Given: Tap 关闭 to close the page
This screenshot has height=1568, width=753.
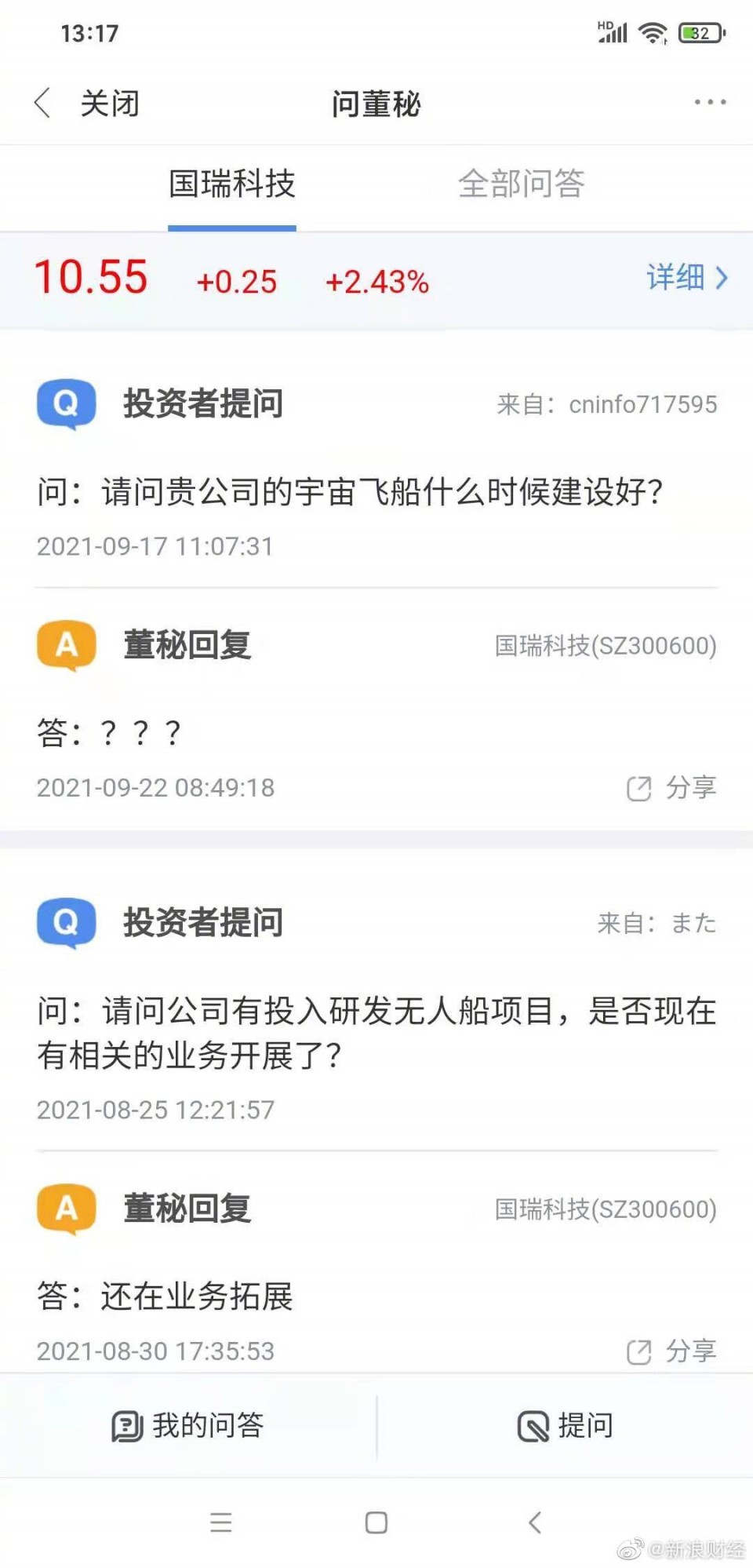Looking at the screenshot, I should click(x=110, y=104).
